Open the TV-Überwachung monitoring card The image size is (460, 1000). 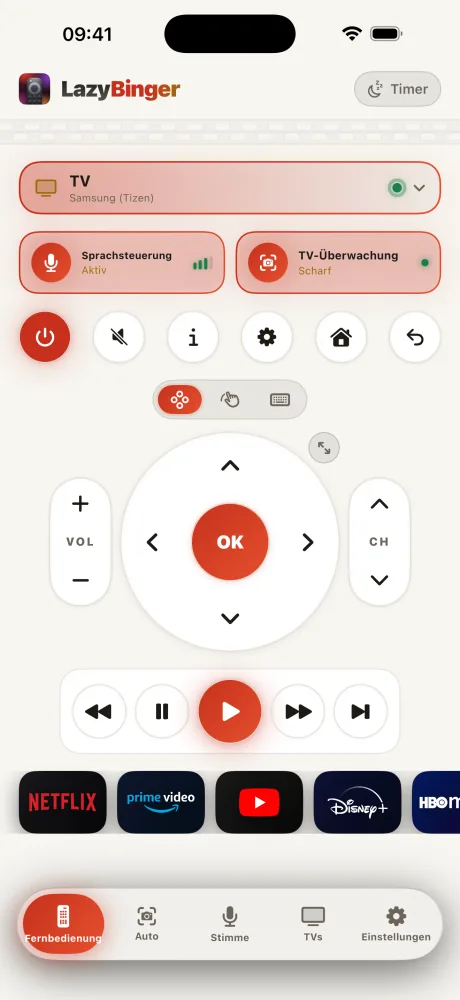[338, 262]
